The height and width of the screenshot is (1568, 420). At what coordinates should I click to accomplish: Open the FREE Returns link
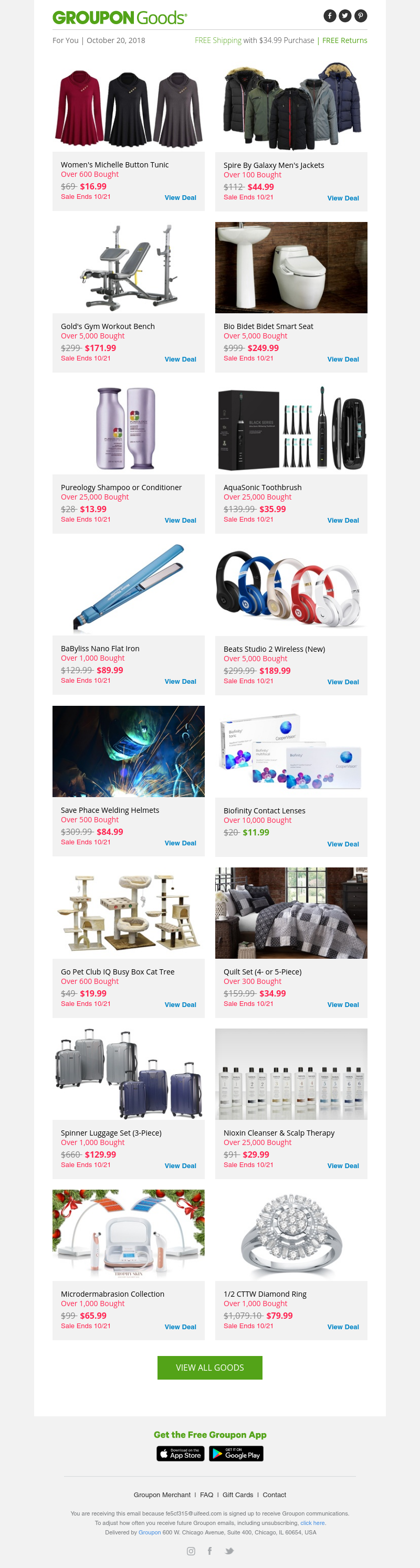tap(344, 40)
